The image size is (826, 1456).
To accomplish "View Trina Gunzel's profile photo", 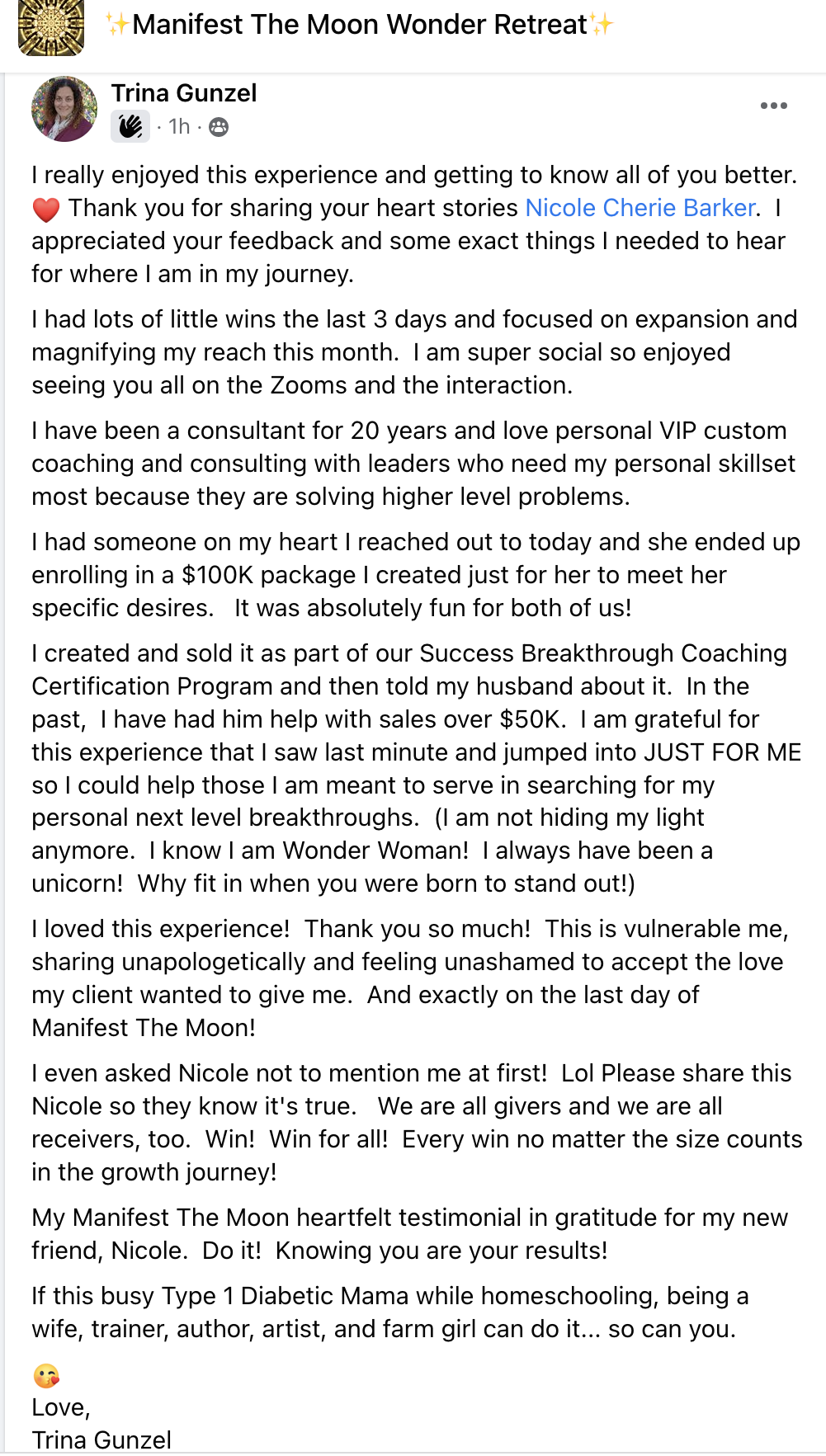I will point(64,109).
